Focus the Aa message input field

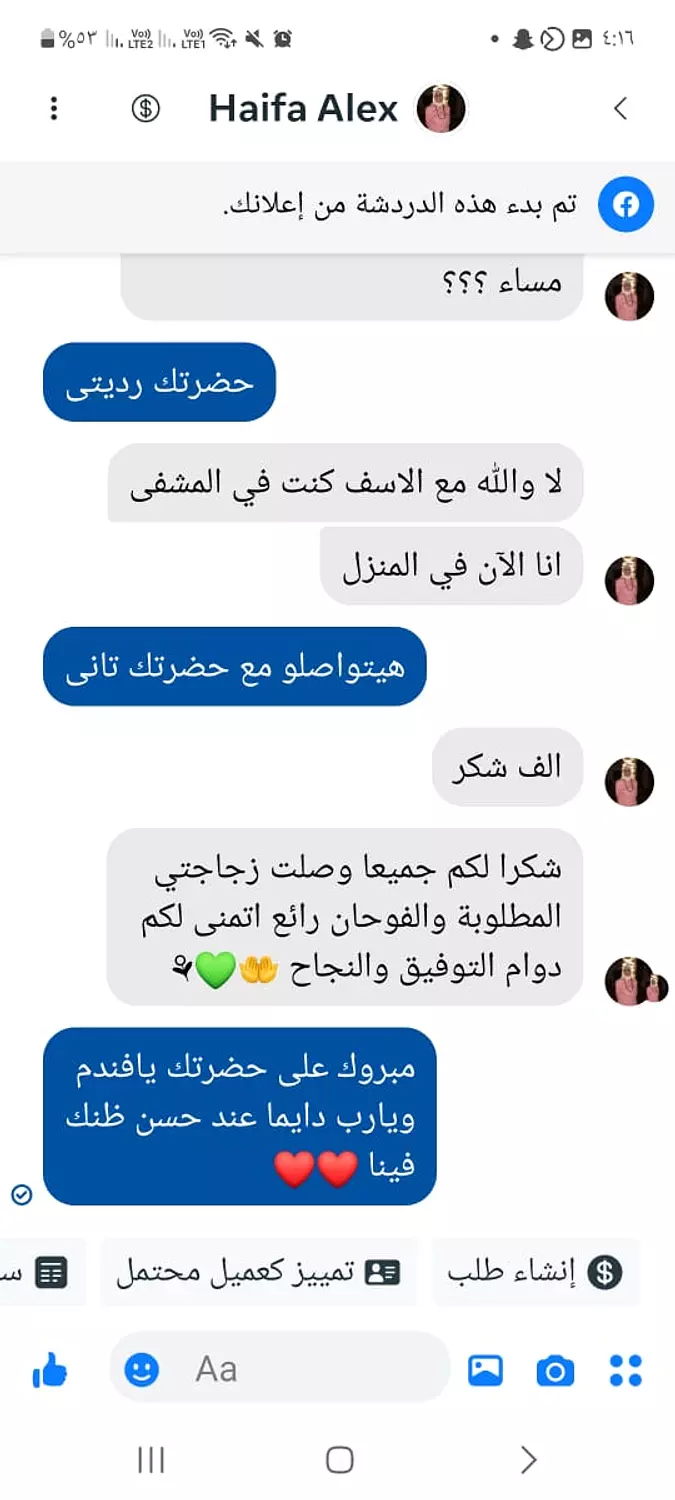tap(280, 1368)
